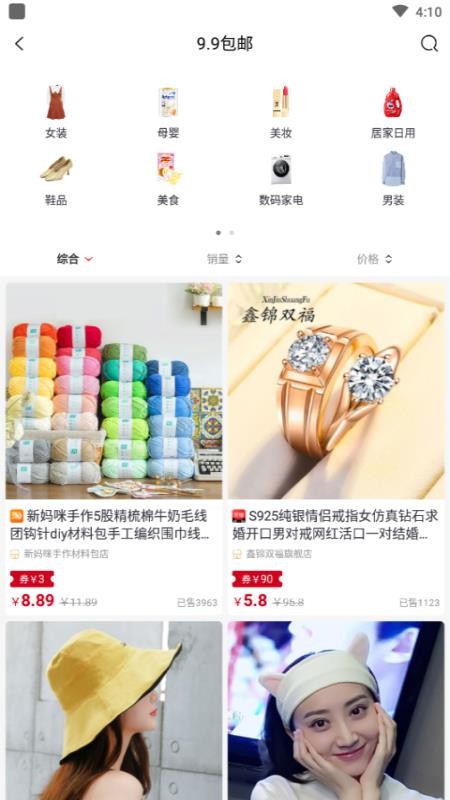
Task: Open the 鞋品 category
Action: click(x=56, y=179)
